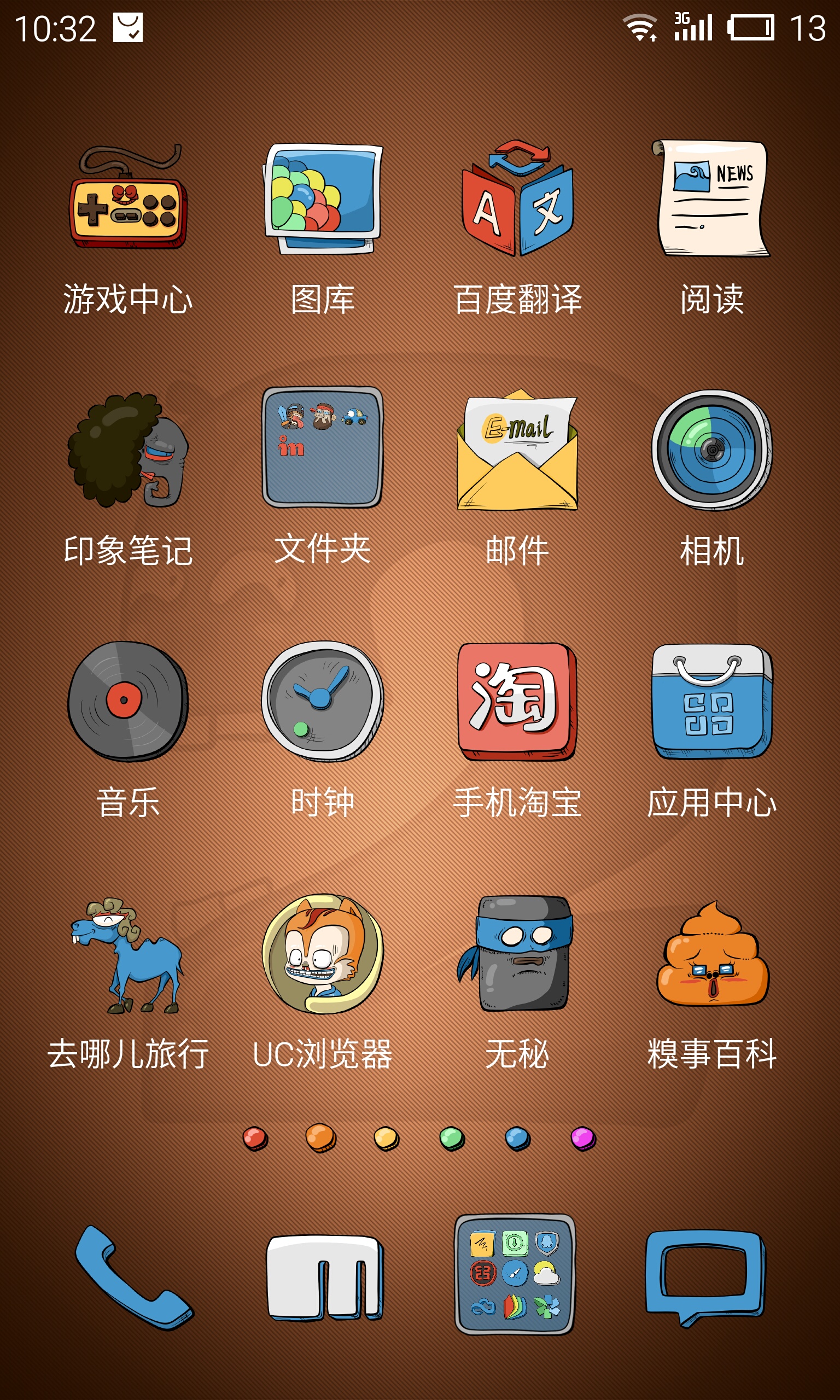Open the phone dialer in the dock

pyautogui.click(x=133, y=1276)
